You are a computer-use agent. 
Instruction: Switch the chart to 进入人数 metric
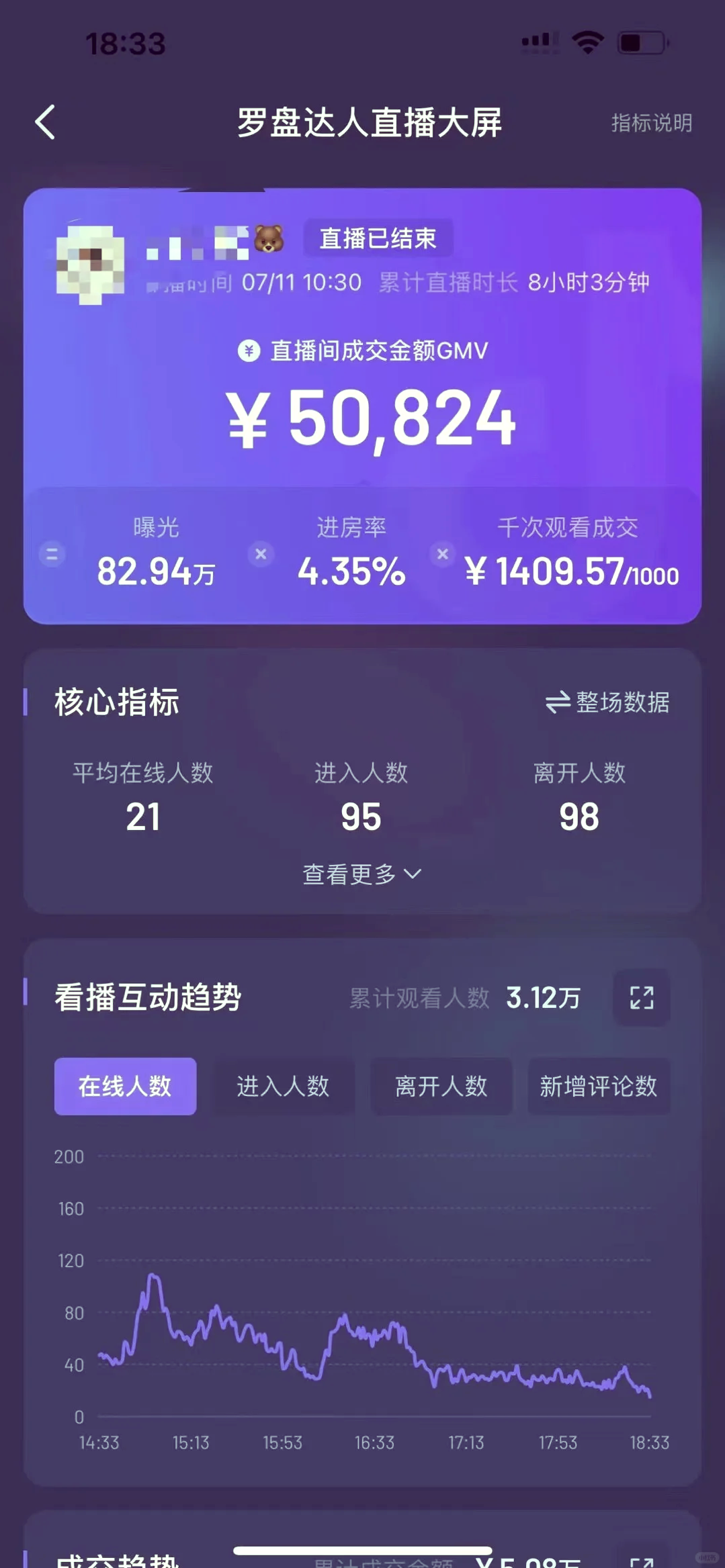(283, 1087)
